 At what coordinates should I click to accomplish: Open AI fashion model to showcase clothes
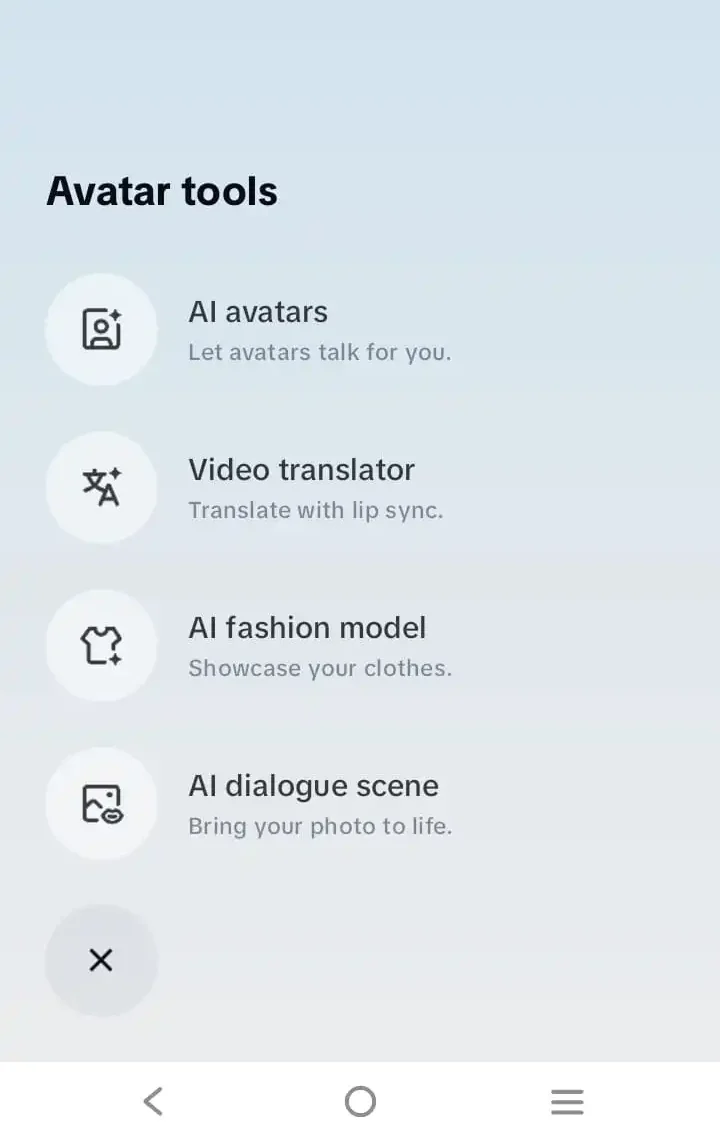(x=307, y=628)
